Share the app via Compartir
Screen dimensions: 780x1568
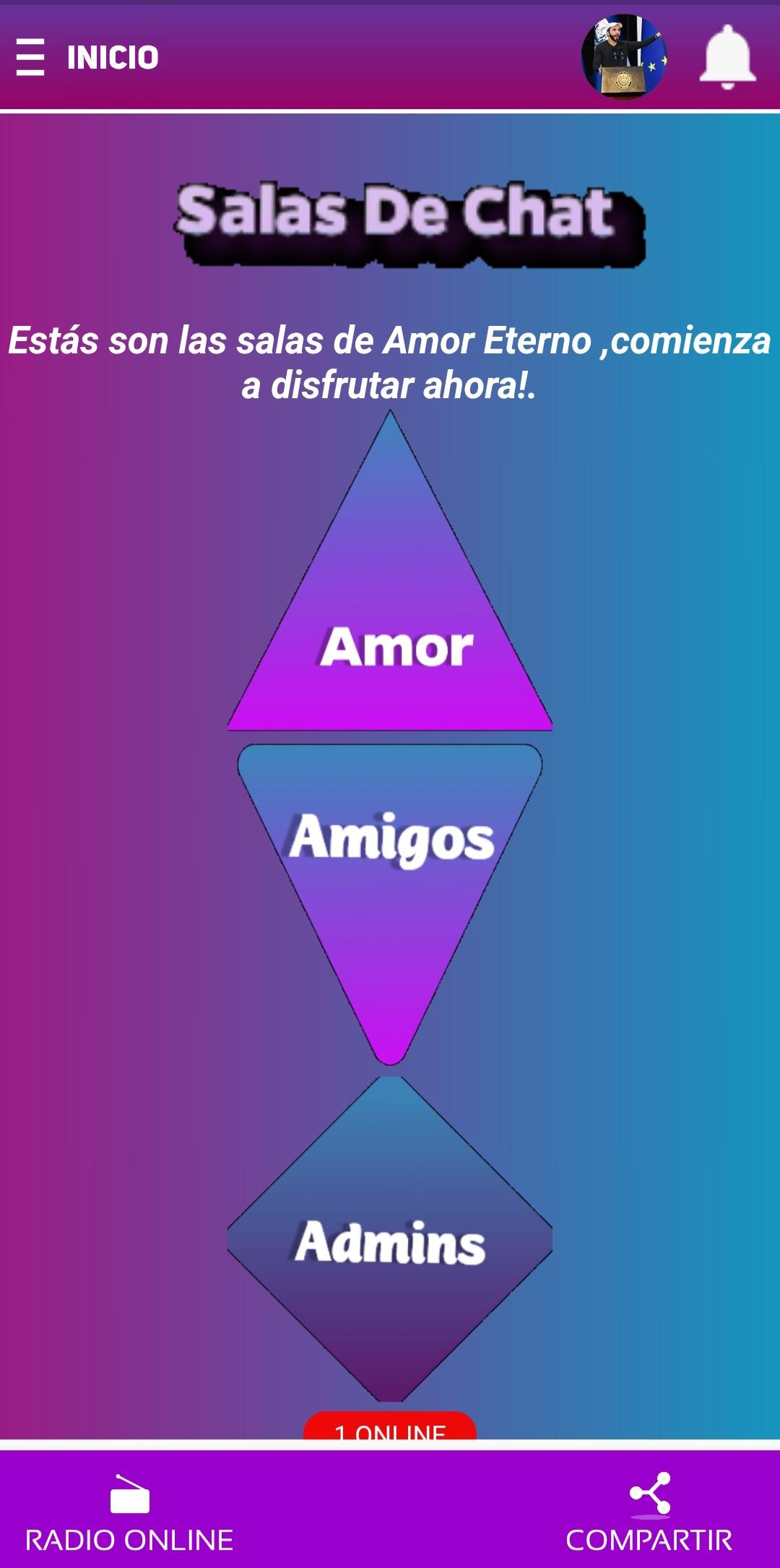point(649,1513)
